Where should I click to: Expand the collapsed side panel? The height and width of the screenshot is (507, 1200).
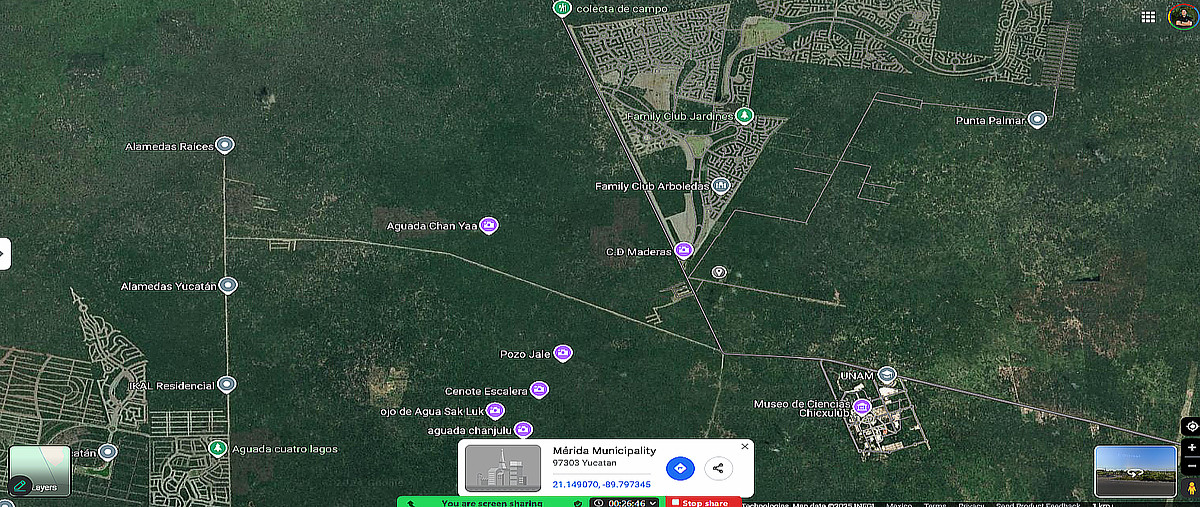point(4,253)
